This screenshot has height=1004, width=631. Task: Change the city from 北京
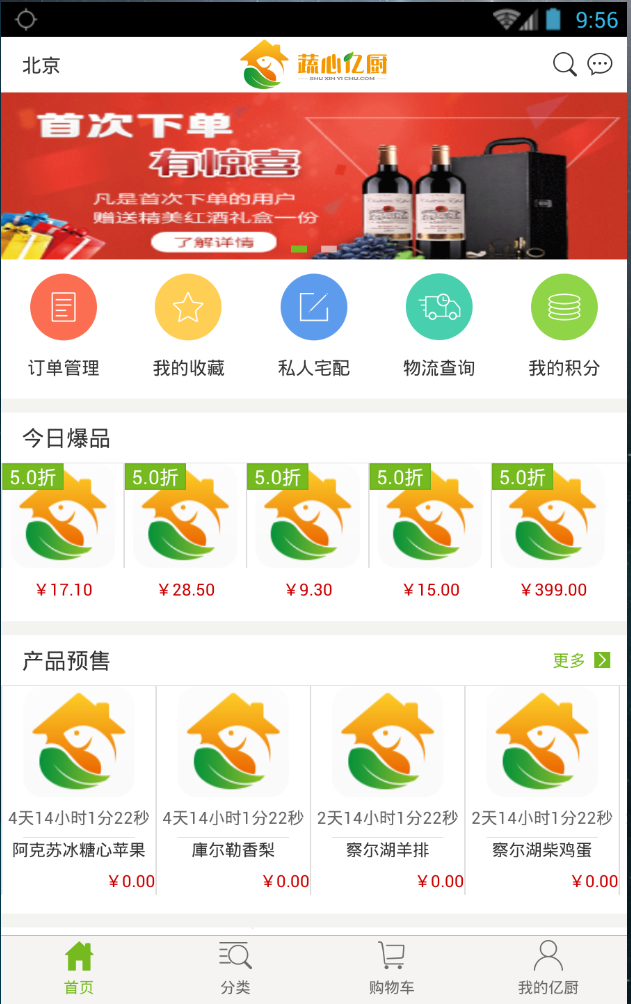pos(41,66)
